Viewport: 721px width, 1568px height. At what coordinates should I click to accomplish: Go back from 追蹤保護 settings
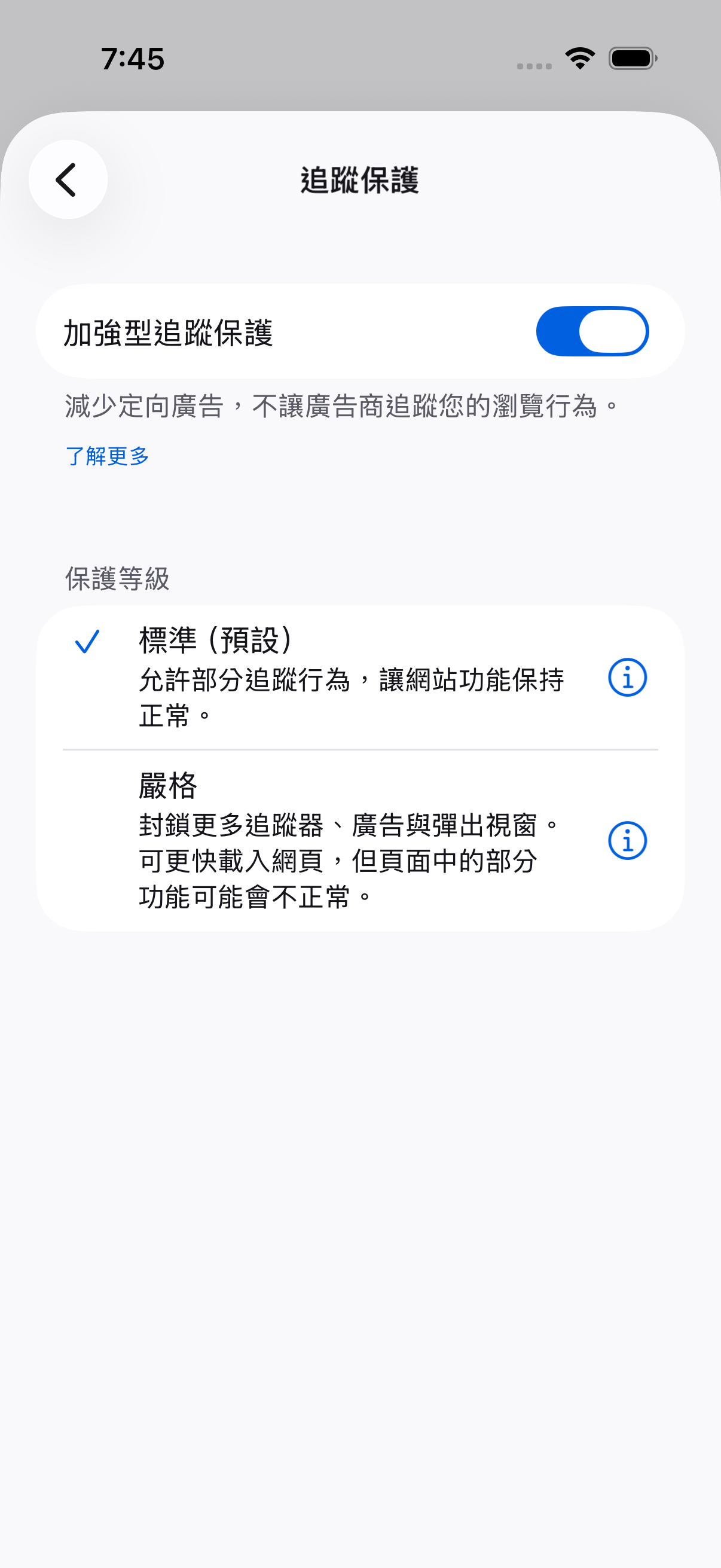68,179
